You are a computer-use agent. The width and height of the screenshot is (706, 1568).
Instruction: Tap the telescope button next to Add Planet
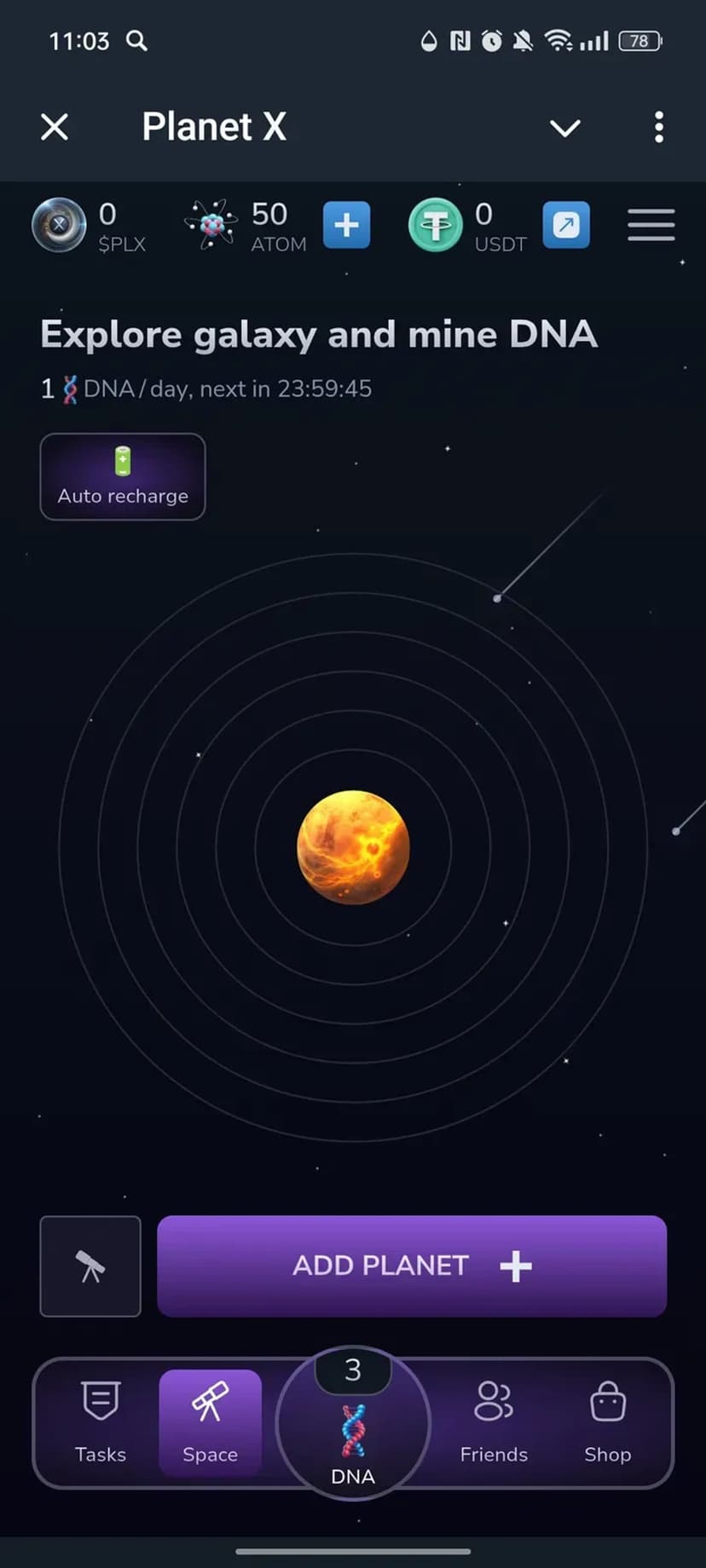[x=90, y=1266]
